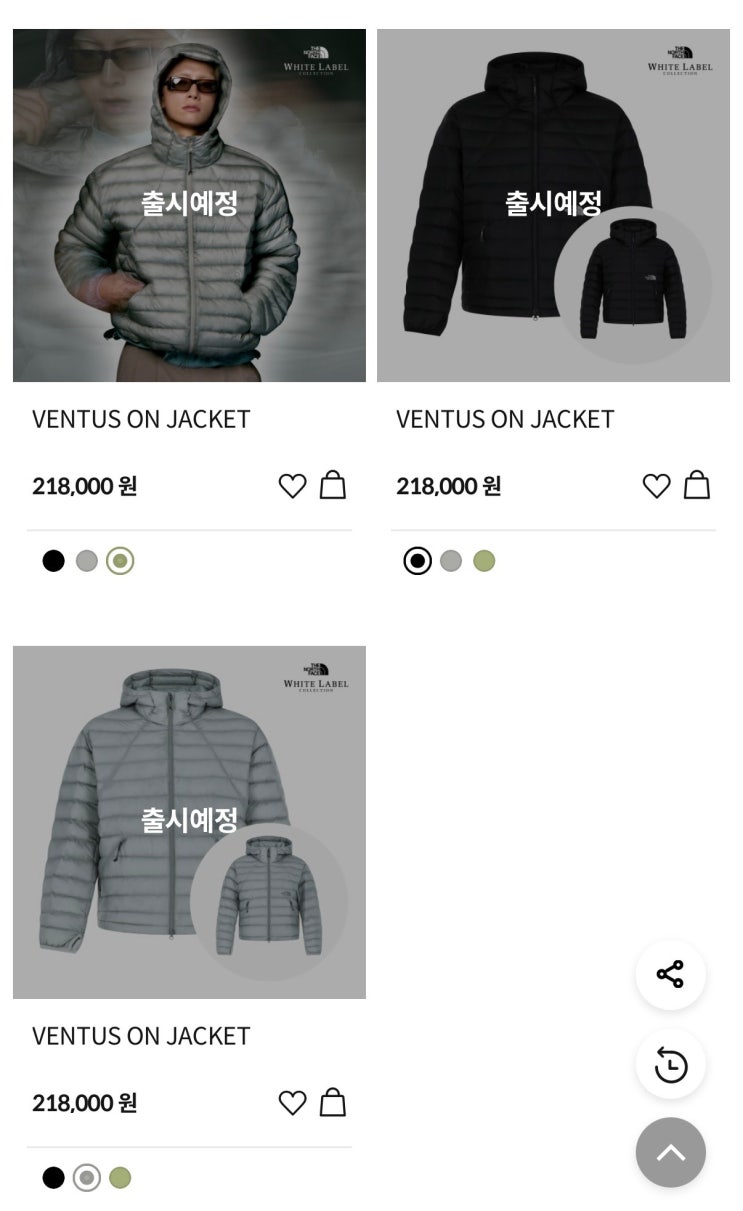Choose gray swatch under the khaki model jacket
This screenshot has height=1211, width=743.
click(87, 561)
